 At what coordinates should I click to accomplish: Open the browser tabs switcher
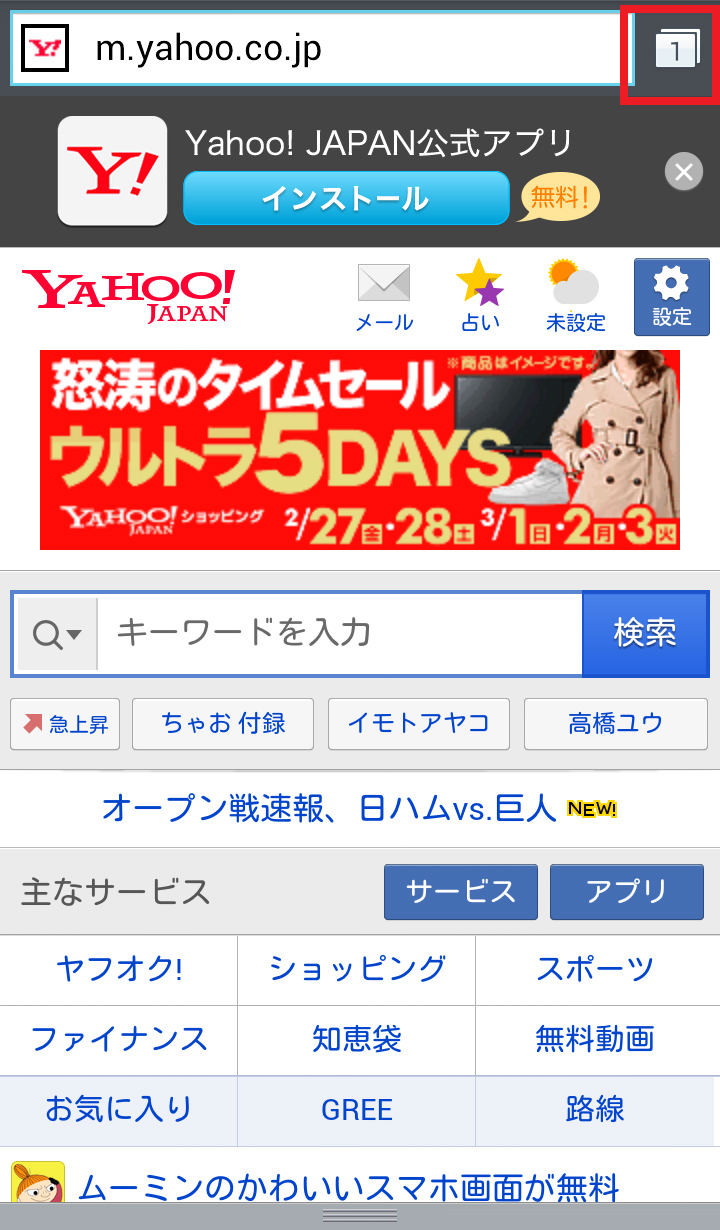click(x=676, y=50)
